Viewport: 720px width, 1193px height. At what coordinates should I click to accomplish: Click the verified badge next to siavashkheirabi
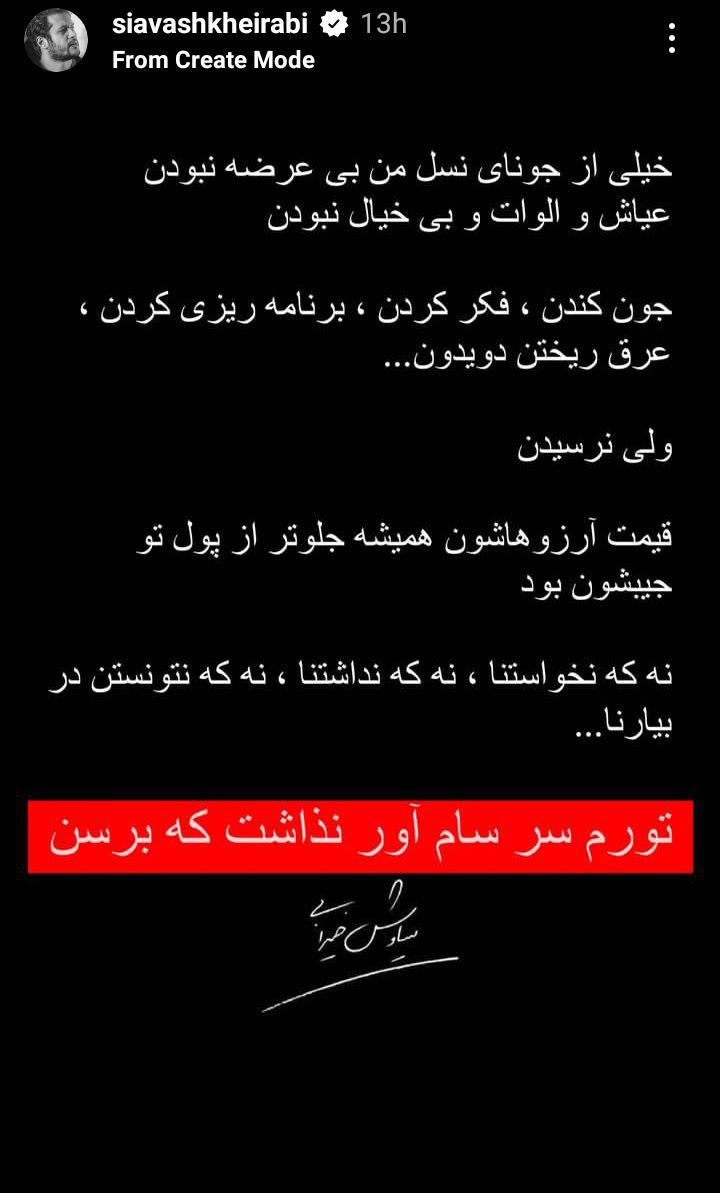pyautogui.click(x=336, y=22)
